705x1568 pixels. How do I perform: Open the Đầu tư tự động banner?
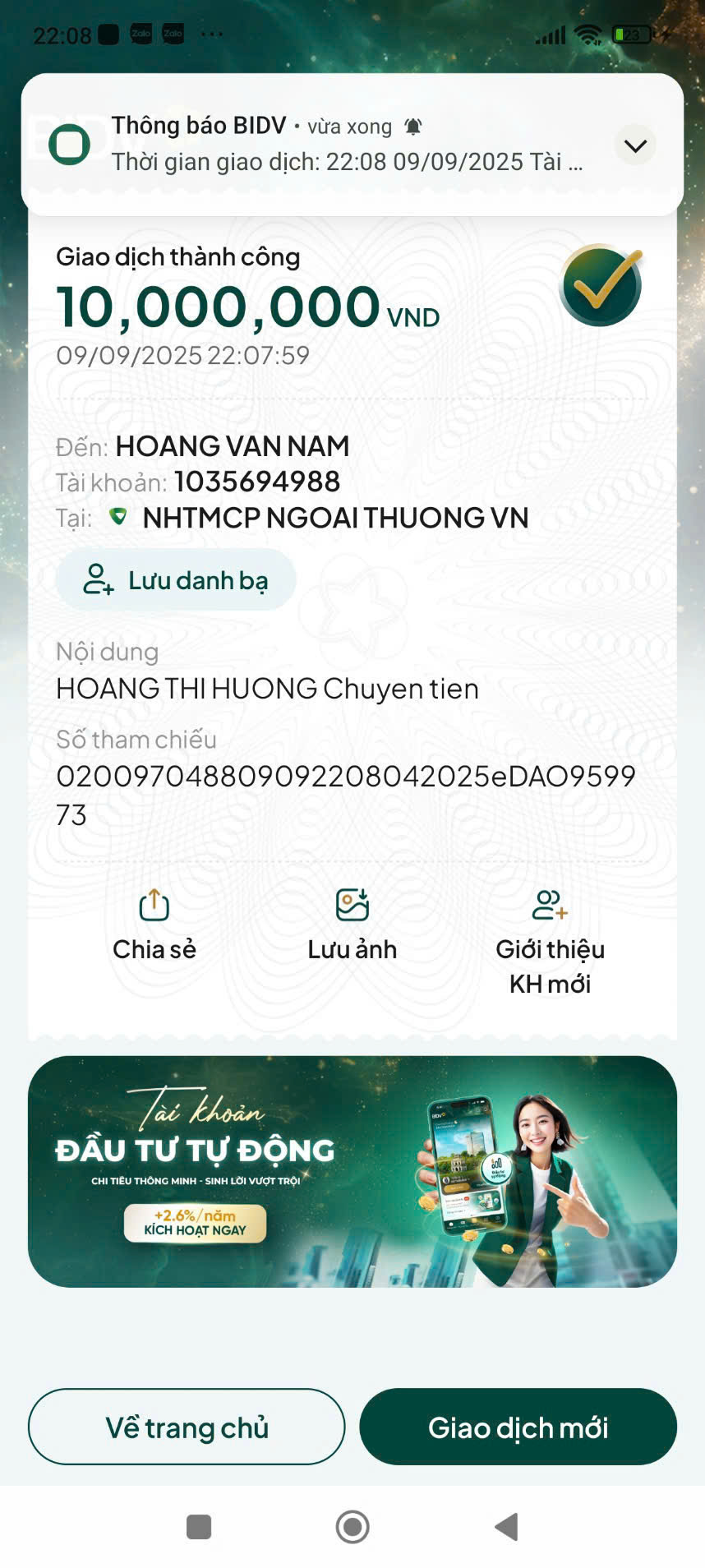pos(352,1171)
